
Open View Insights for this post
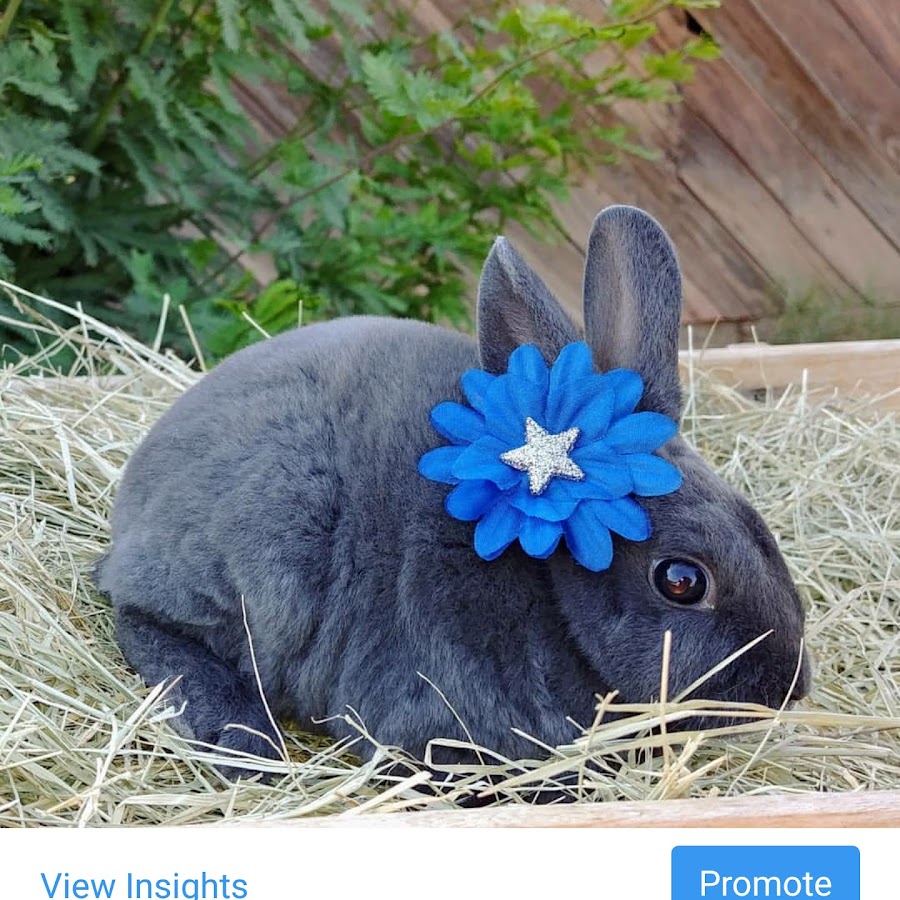(144, 883)
